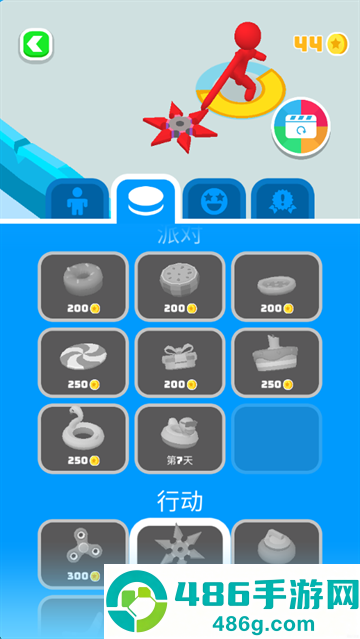Select the curling stone float
This screenshot has width=360, height=639.
pyautogui.click(x=276, y=542)
